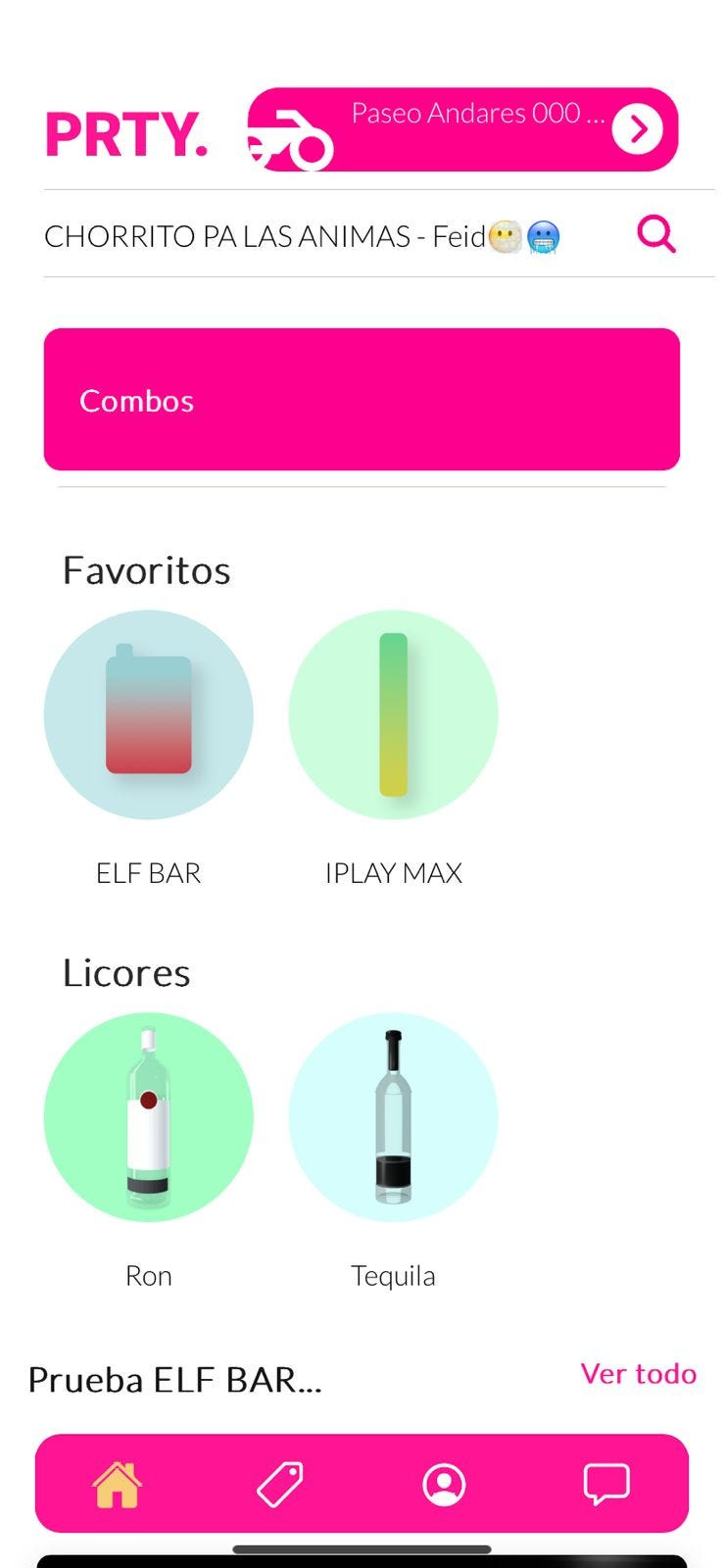Screen dimensions: 724x1568
Task: Tap the magenta search magnifier icon
Action: point(655,234)
